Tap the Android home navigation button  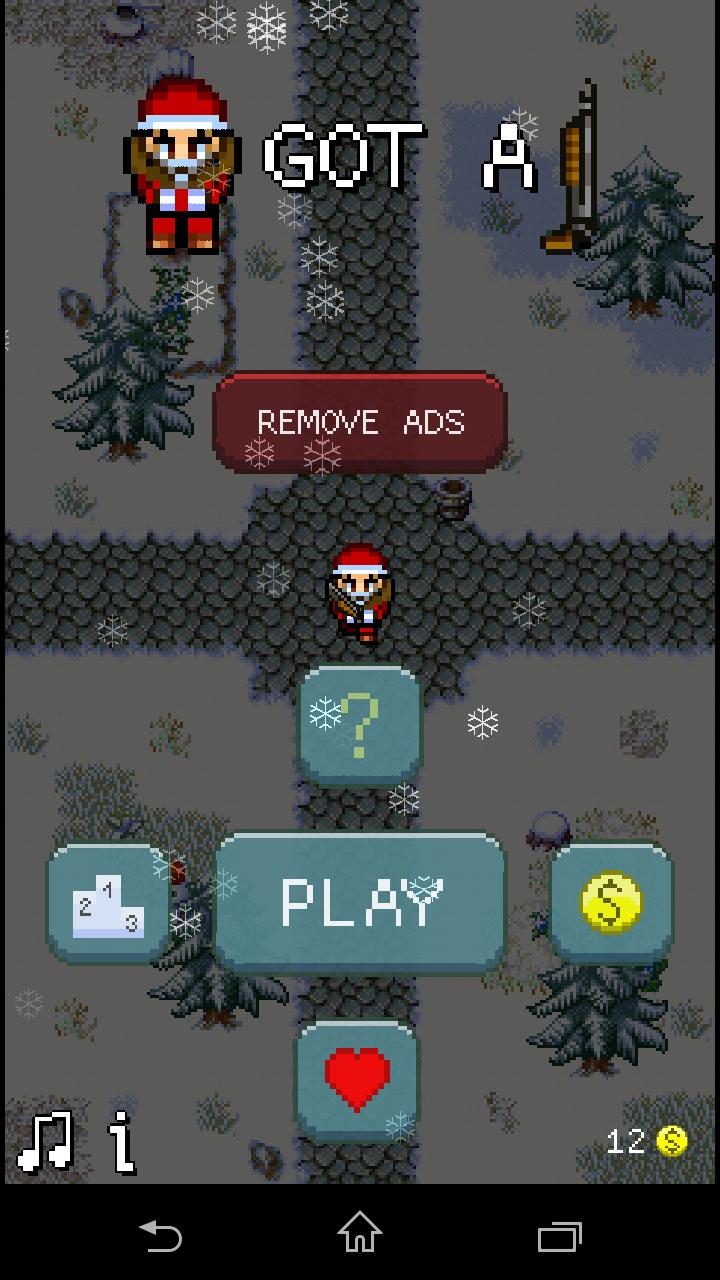pos(359,1237)
